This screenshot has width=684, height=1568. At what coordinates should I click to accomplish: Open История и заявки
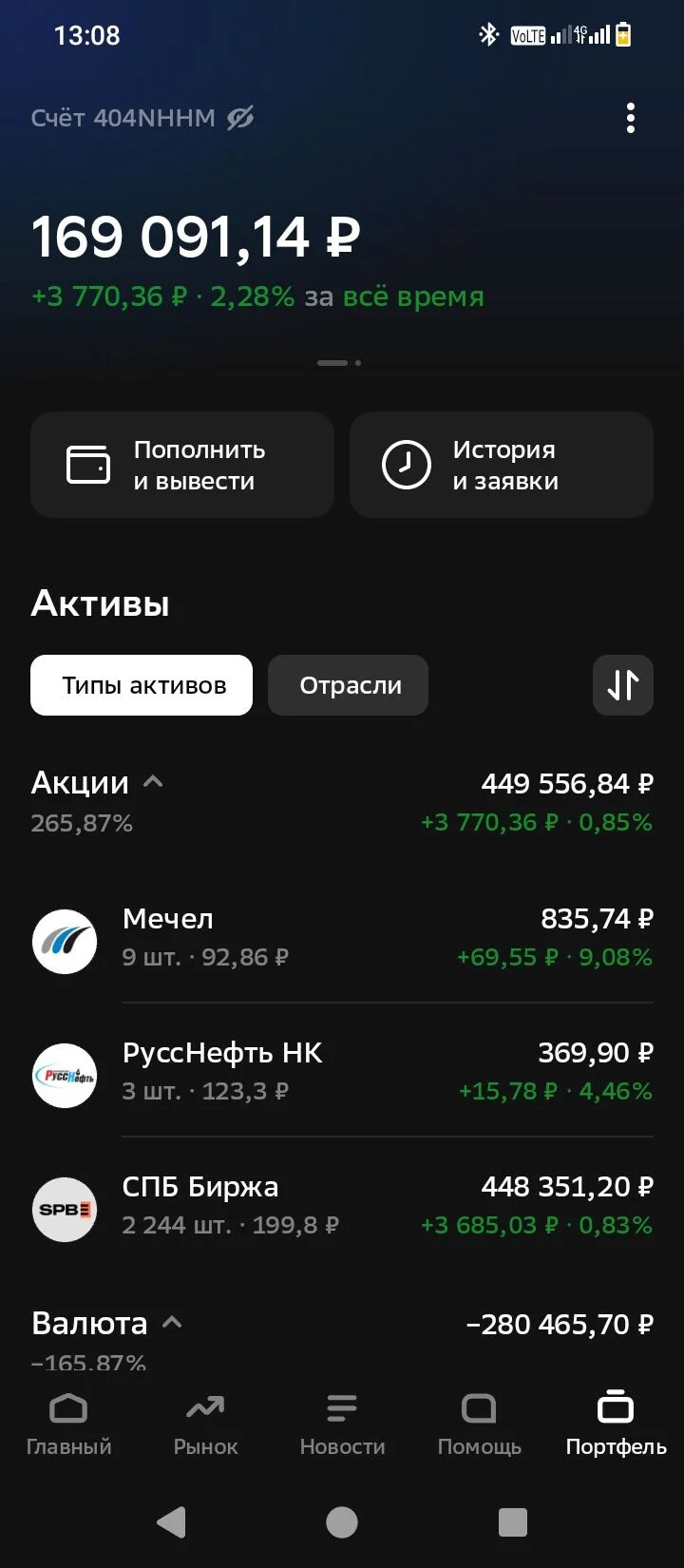click(x=502, y=465)
